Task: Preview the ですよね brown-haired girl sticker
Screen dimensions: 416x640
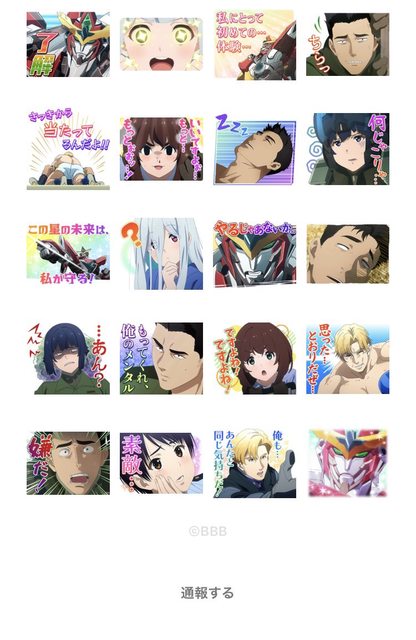Action: click(x=255, y=358)
